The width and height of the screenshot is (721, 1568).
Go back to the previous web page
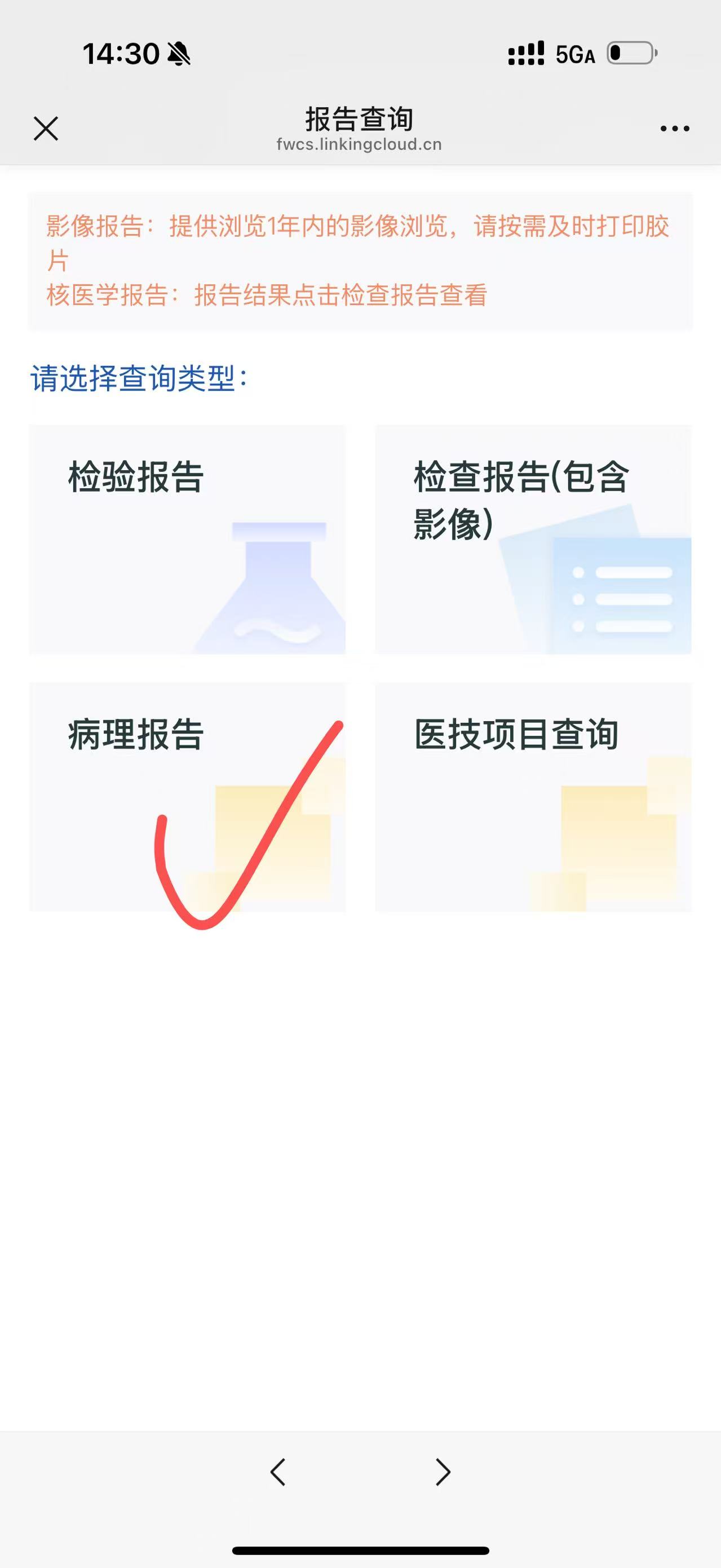[x=278, y=1473]
